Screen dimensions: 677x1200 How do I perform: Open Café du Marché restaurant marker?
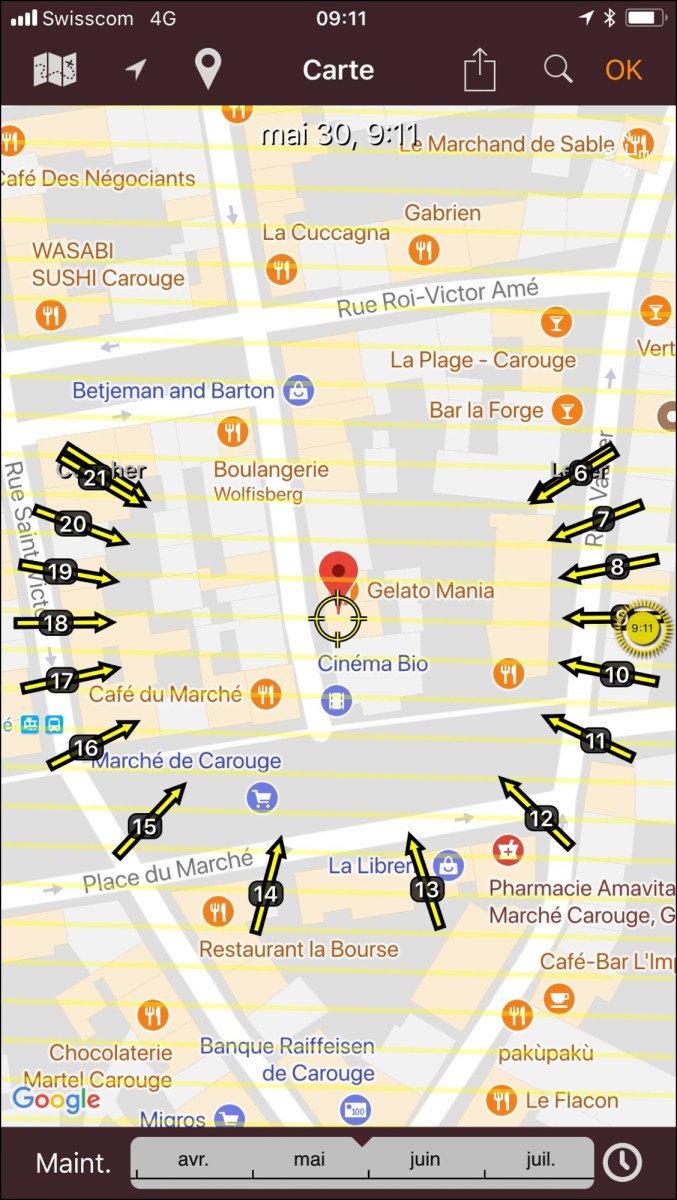(266, 693)
